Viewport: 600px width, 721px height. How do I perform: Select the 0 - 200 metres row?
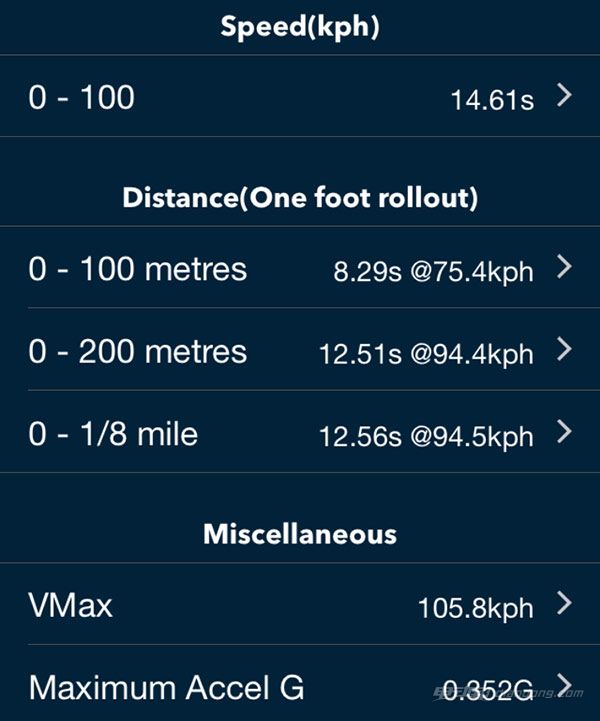pos(300,351)
